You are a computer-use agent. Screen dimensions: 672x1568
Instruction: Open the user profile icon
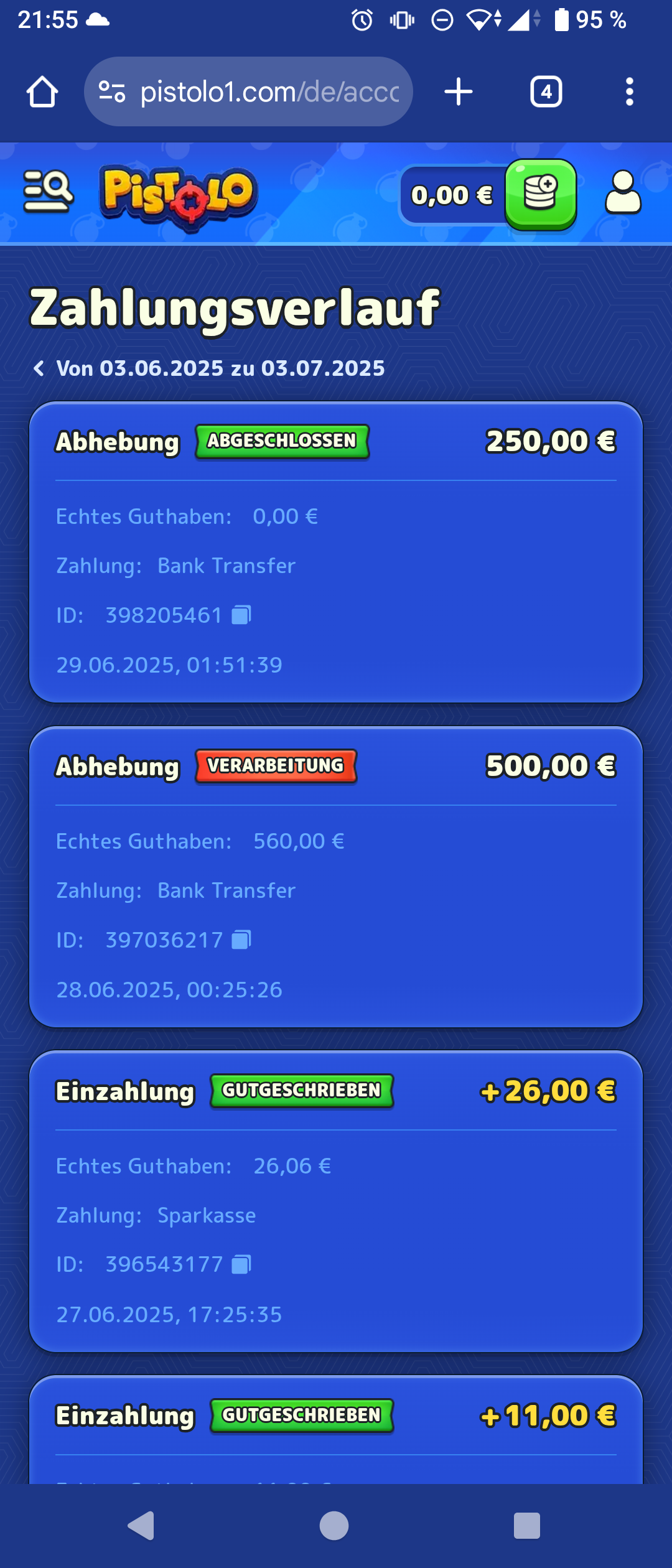click(623, 193)
